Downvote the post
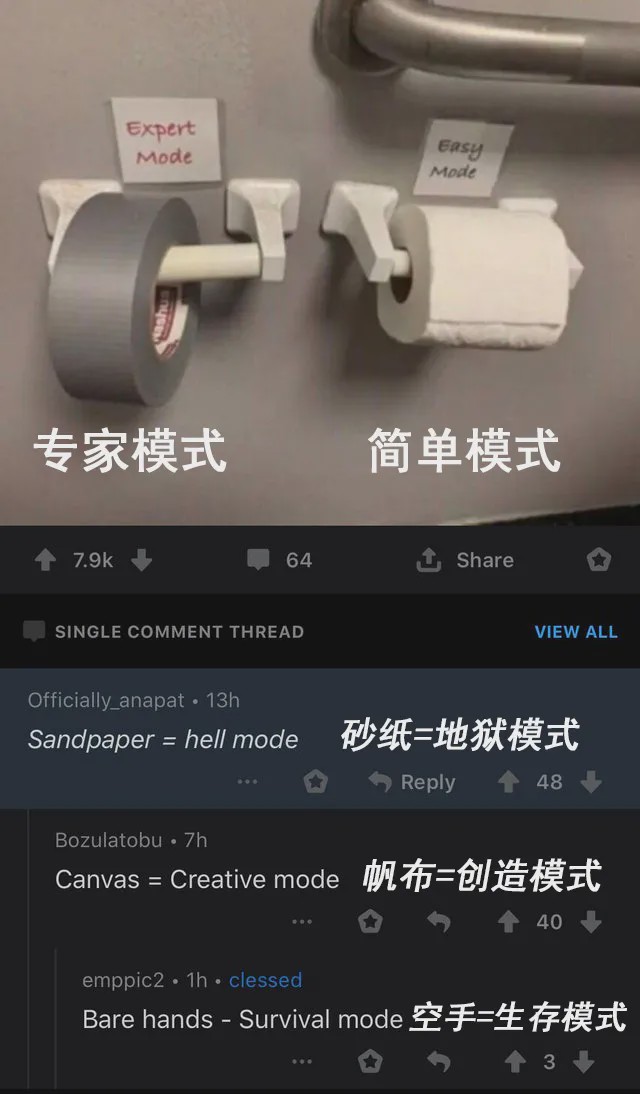640x1094 pixels. [142, 560]
